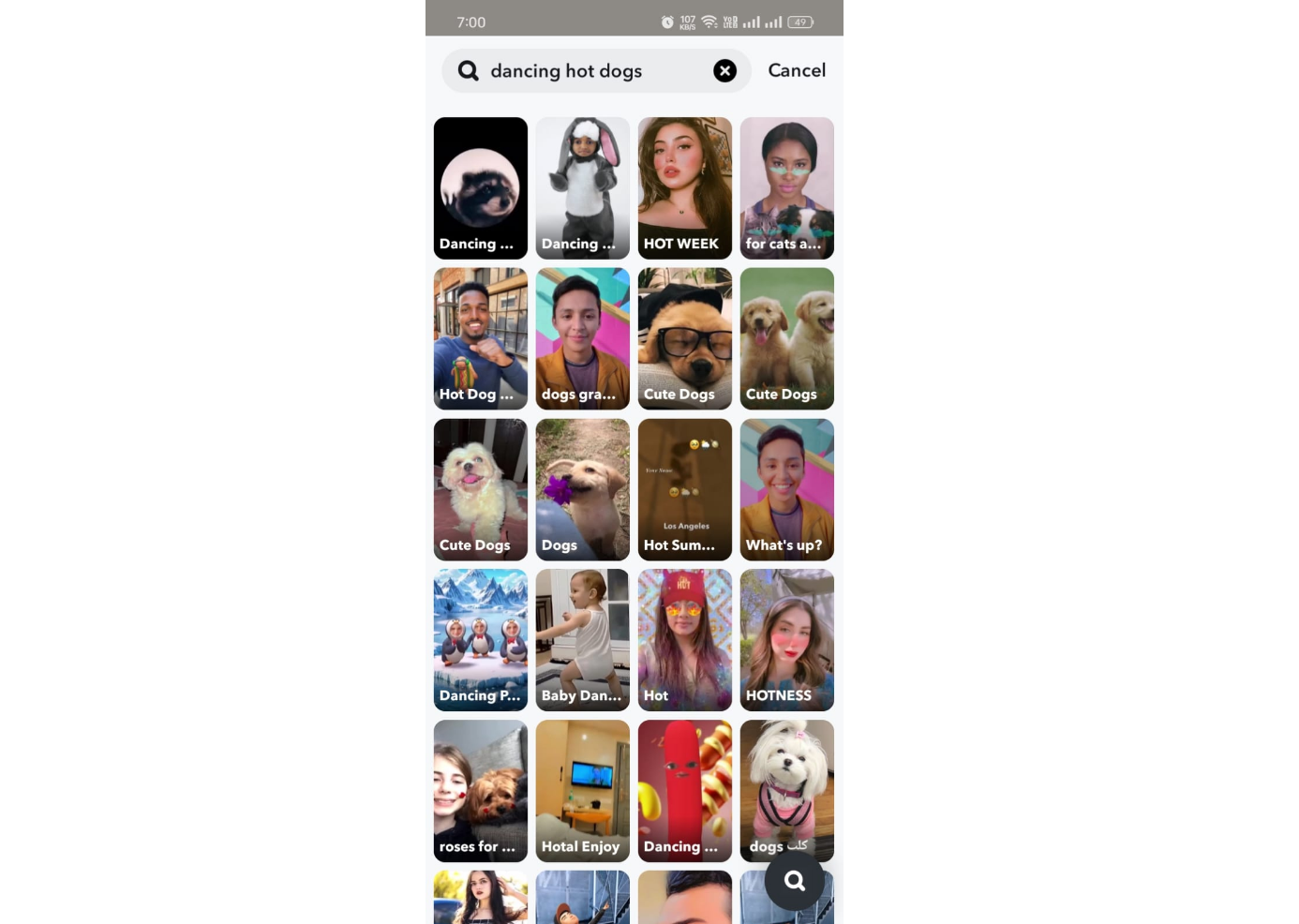1299x924 pixels.
Task: Select the HOTNESS lens
Action: coord(786,640)
